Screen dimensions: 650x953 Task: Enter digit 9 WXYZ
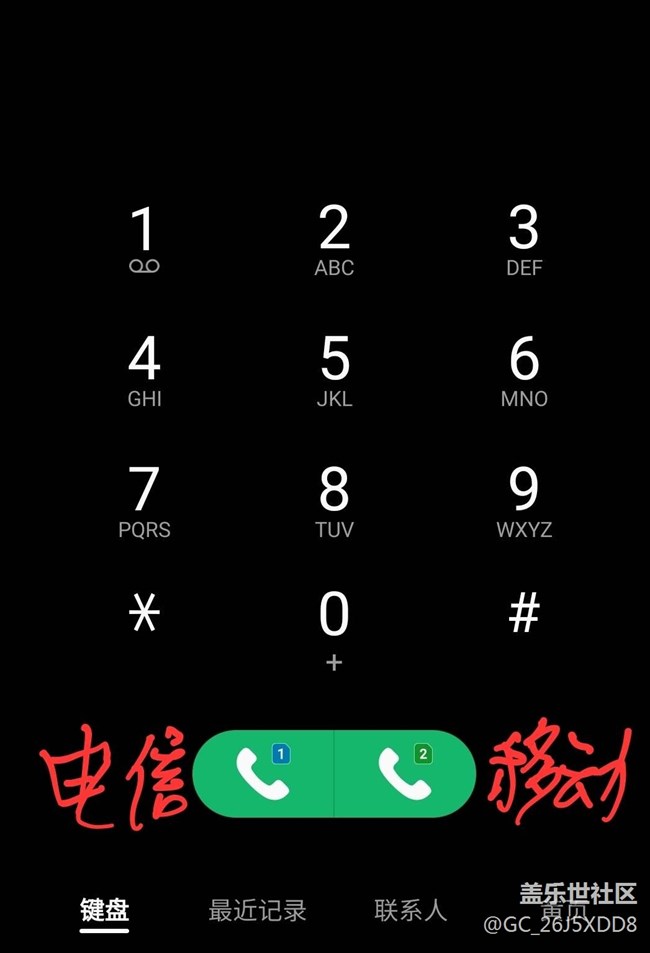click(524, 500)
